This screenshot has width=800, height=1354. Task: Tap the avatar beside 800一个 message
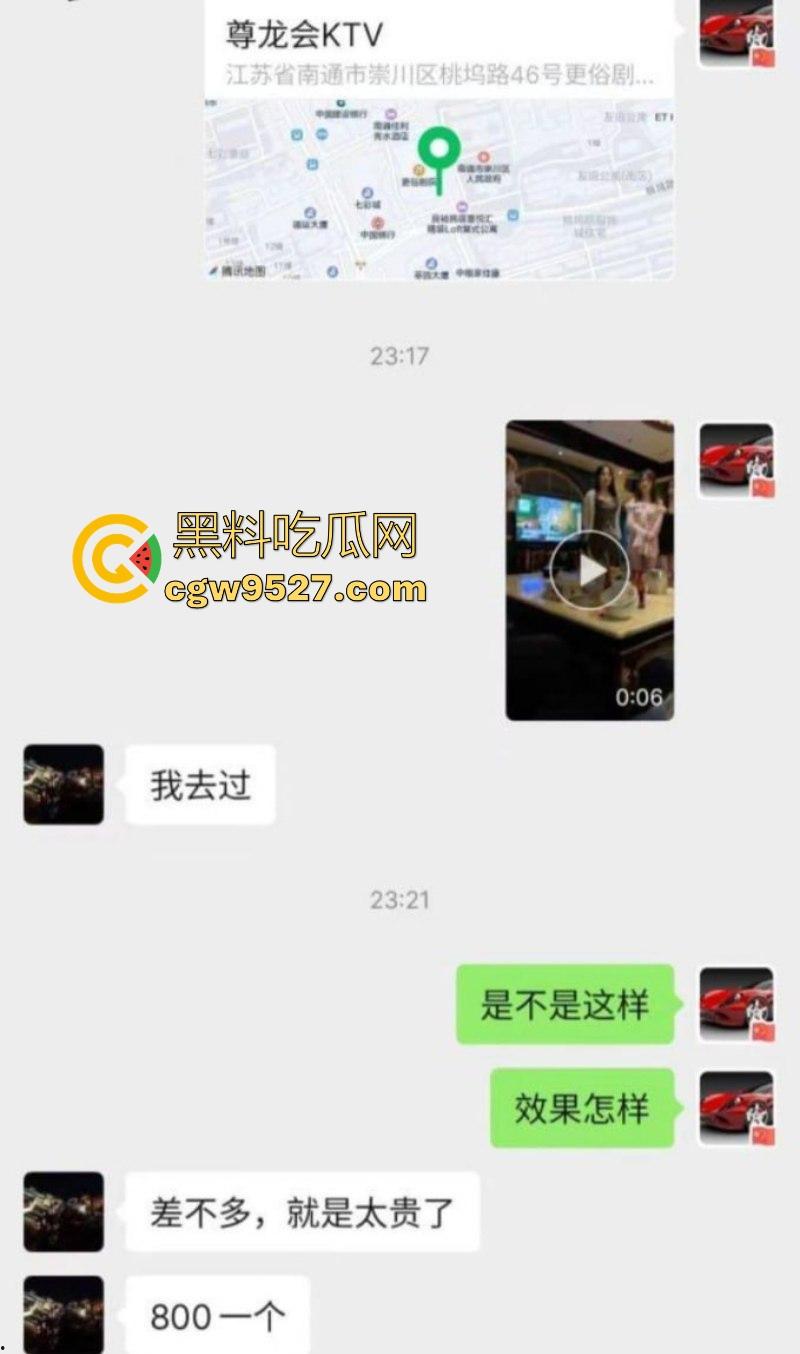[x=64, y=1313]
